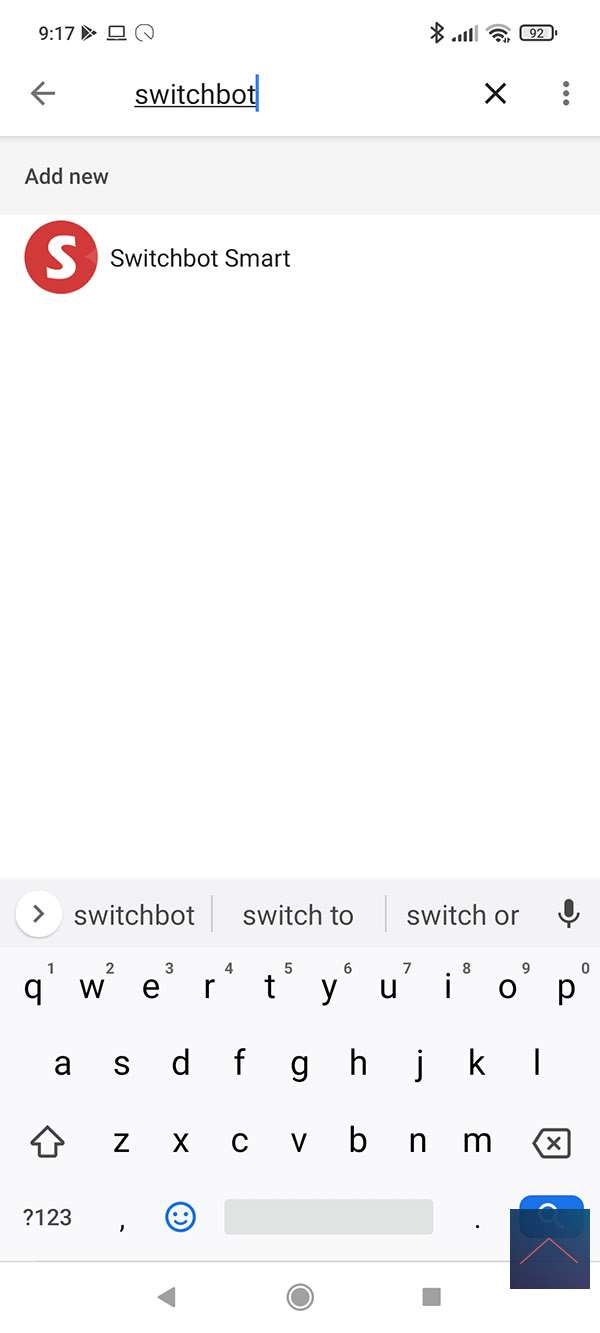Screen dimensions: 600x1333
Task: Choose the 'switch to' keyboard suggestion
Action: (x=298, y=915)
